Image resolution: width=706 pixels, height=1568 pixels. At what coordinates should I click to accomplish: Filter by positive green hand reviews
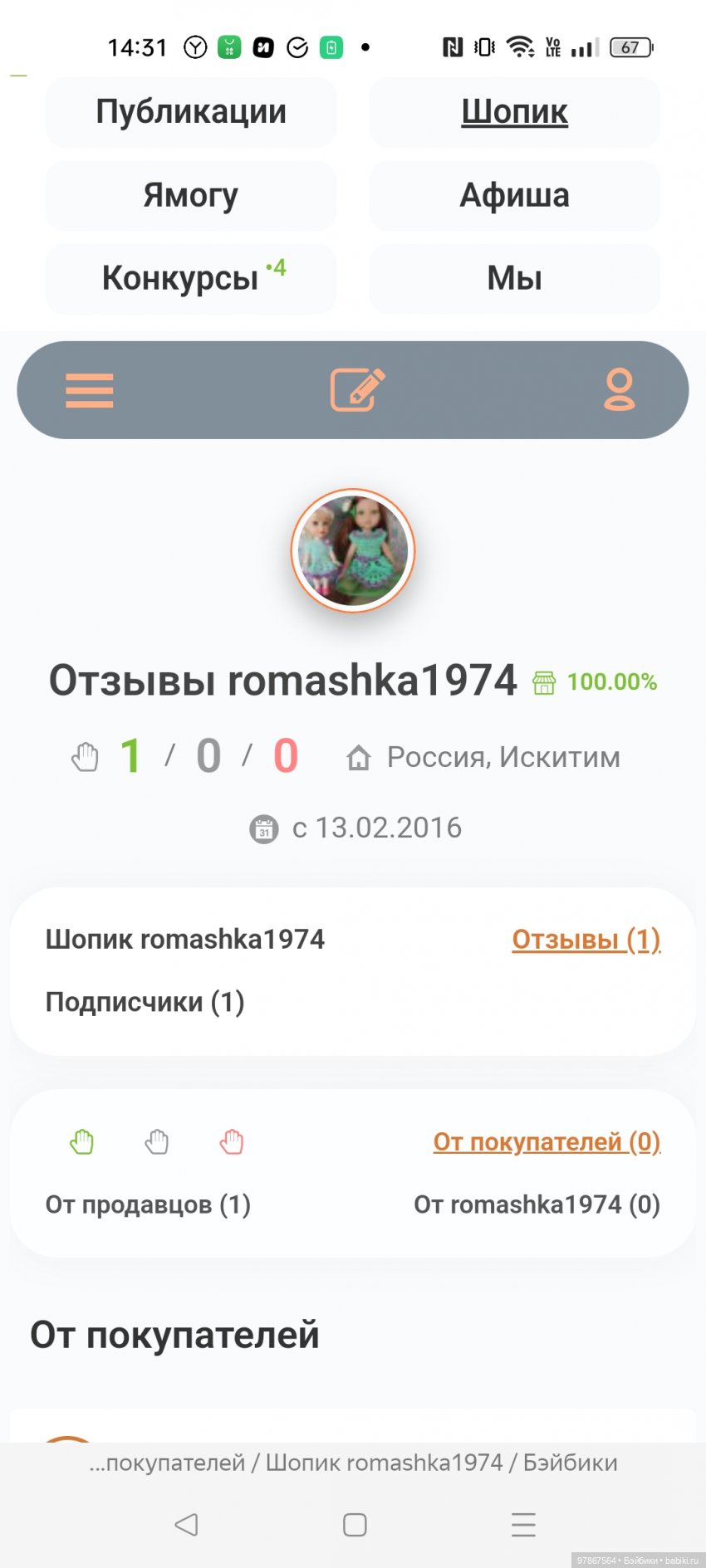tap(82, 1142)
